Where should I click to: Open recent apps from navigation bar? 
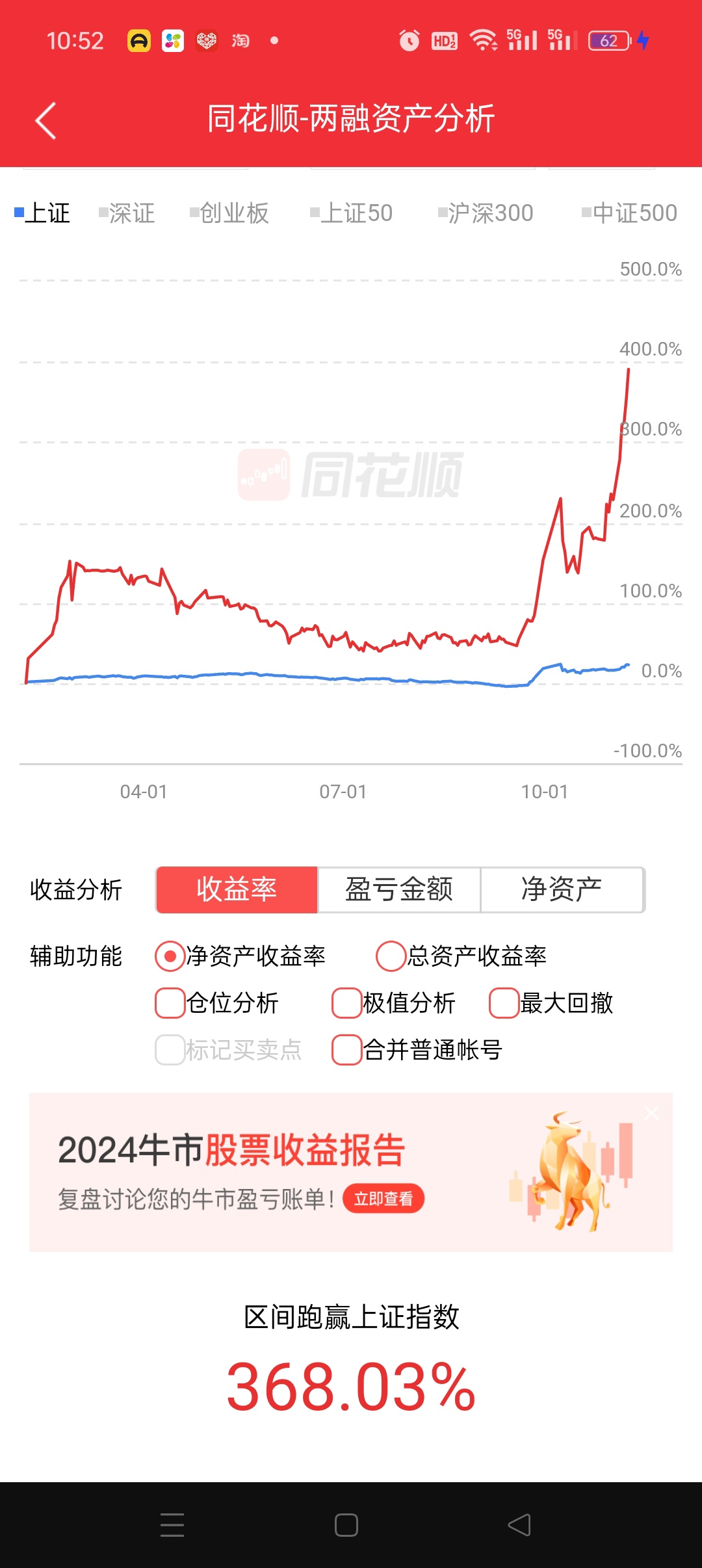(172, 1525)
